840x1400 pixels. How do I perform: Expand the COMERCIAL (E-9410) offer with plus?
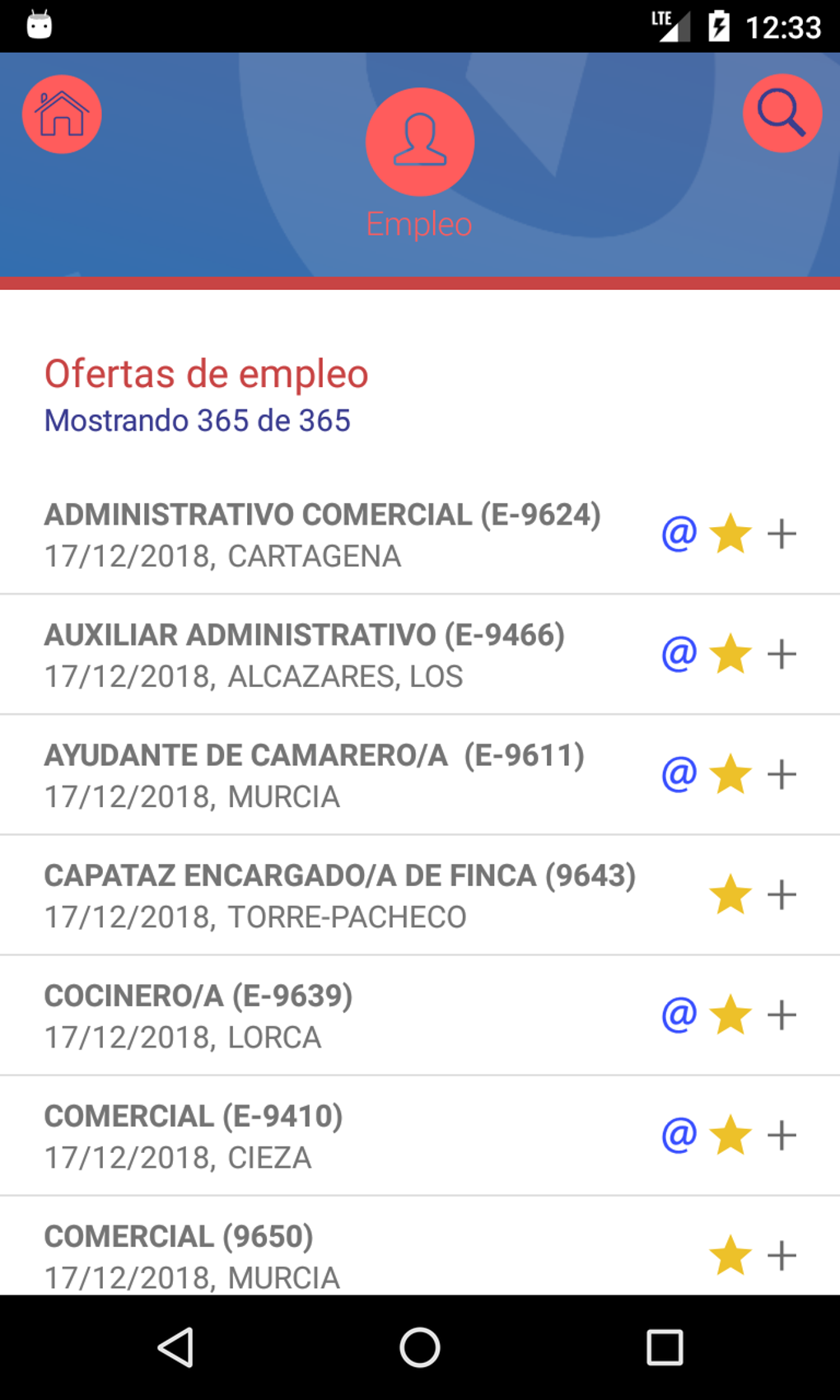(783, 1134)
